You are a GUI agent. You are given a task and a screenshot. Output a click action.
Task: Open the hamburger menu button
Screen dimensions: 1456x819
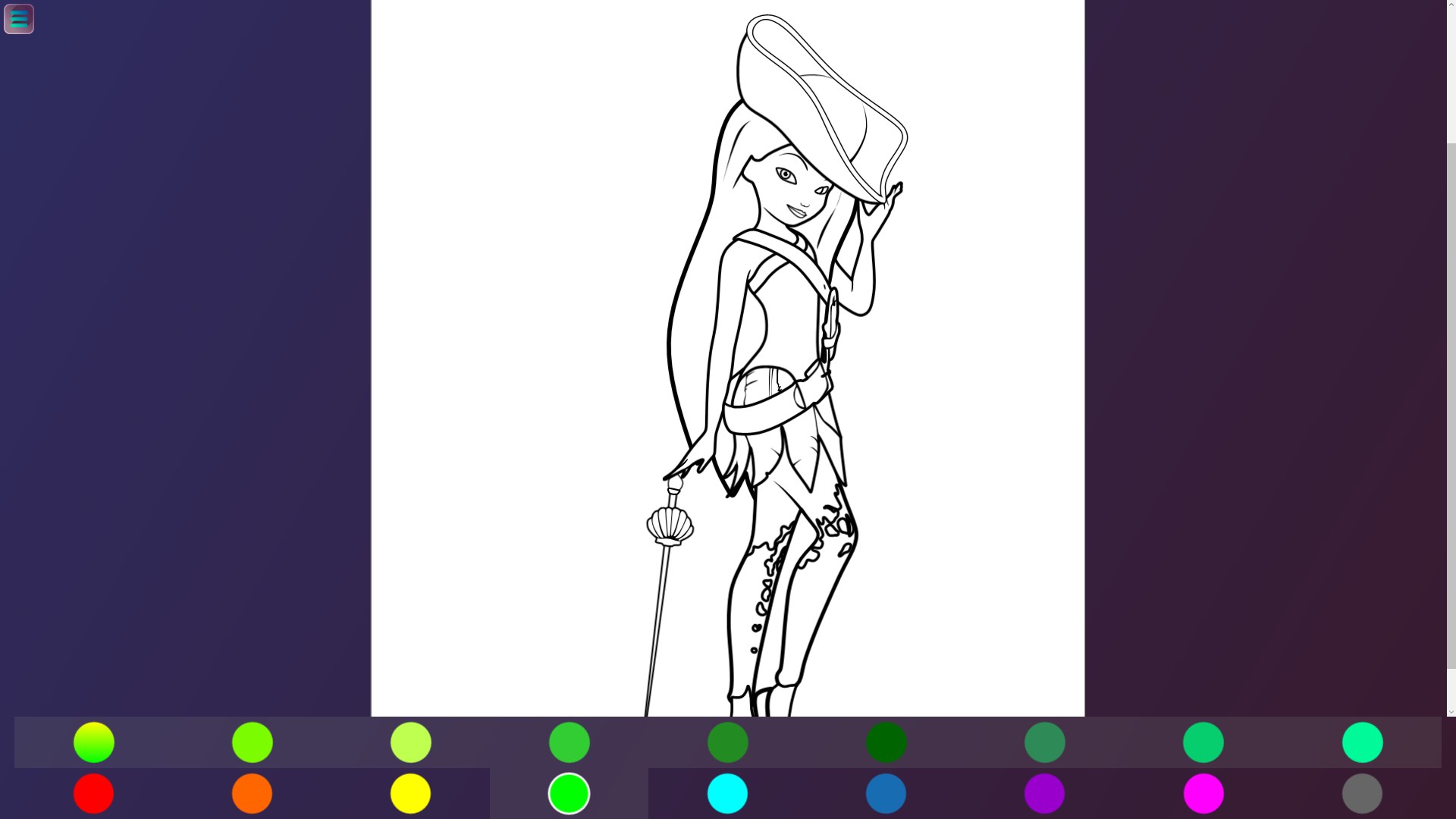tap(19, 19)
